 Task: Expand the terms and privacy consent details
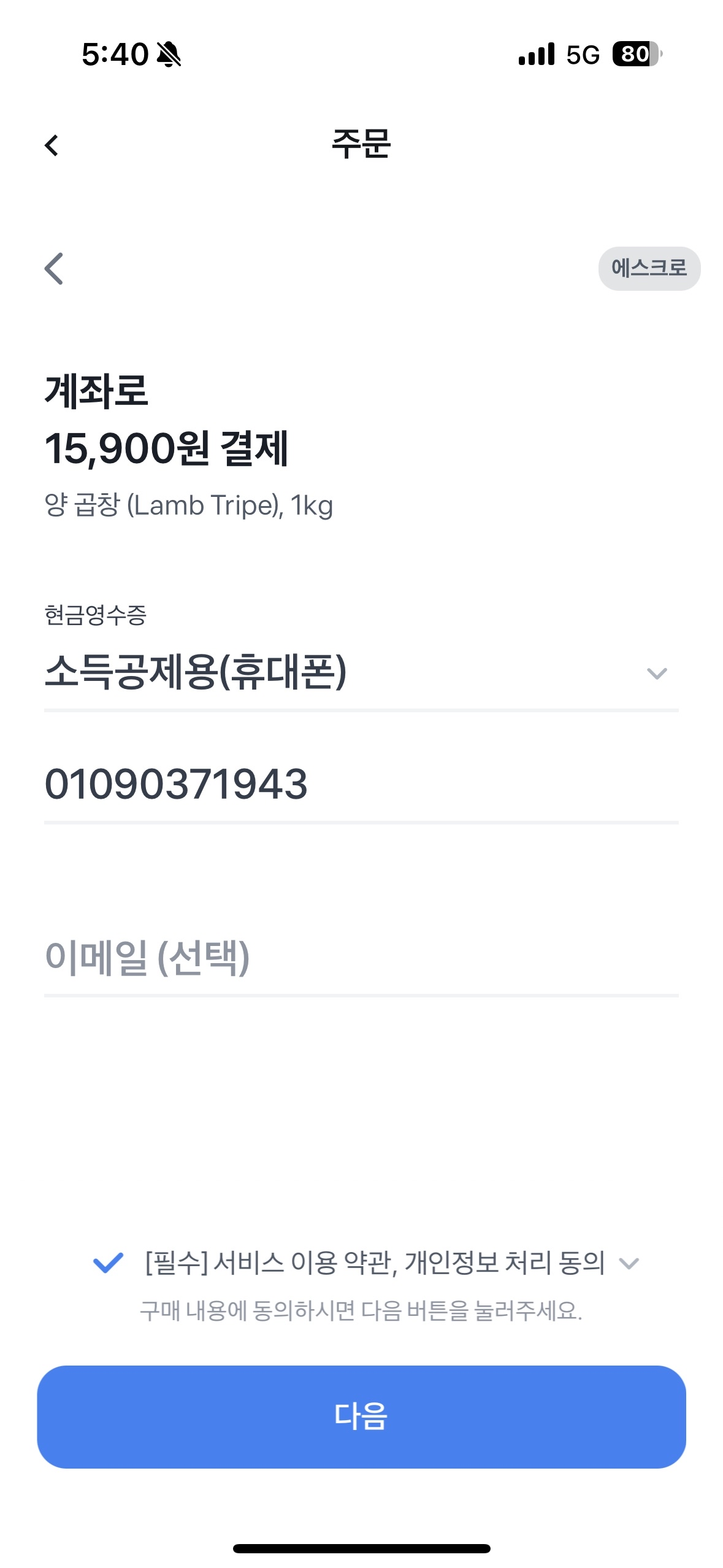[x=630, y=1263]
